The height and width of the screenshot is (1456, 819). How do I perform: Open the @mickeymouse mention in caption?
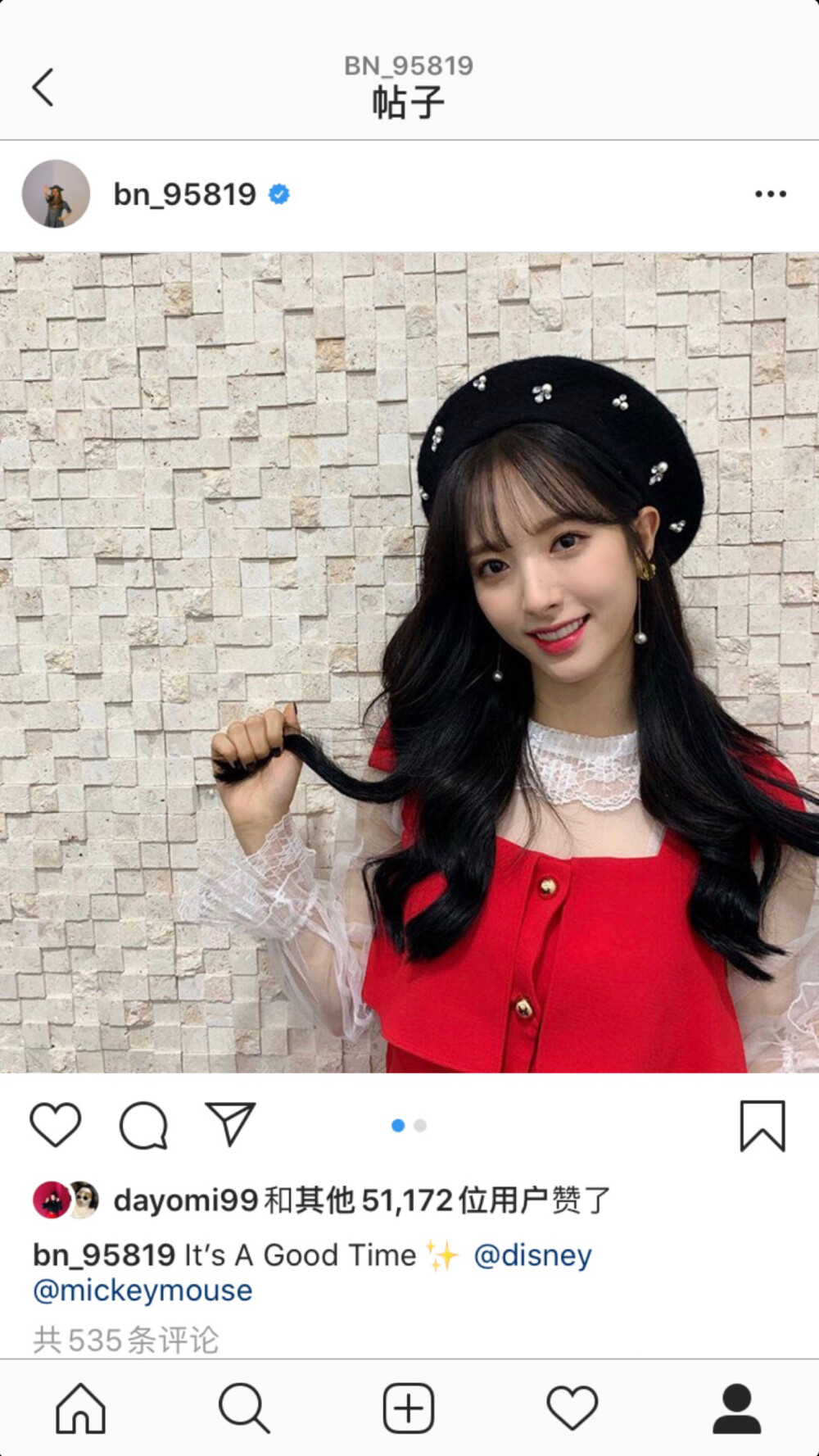(x=143, y=1290)
